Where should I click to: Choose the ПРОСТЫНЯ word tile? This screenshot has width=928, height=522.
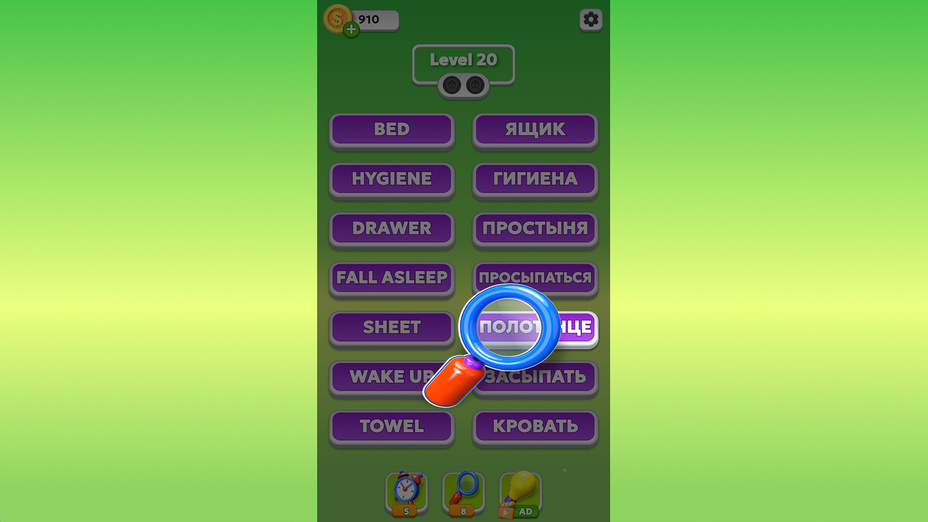(535, 228)
